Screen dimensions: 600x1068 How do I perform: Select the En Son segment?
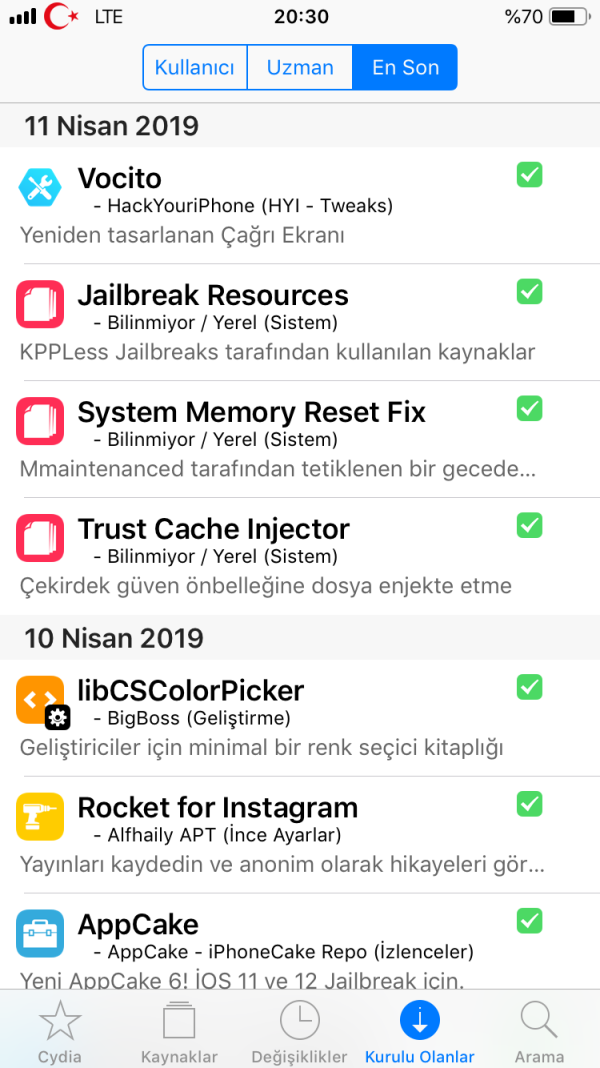(405, 68)
